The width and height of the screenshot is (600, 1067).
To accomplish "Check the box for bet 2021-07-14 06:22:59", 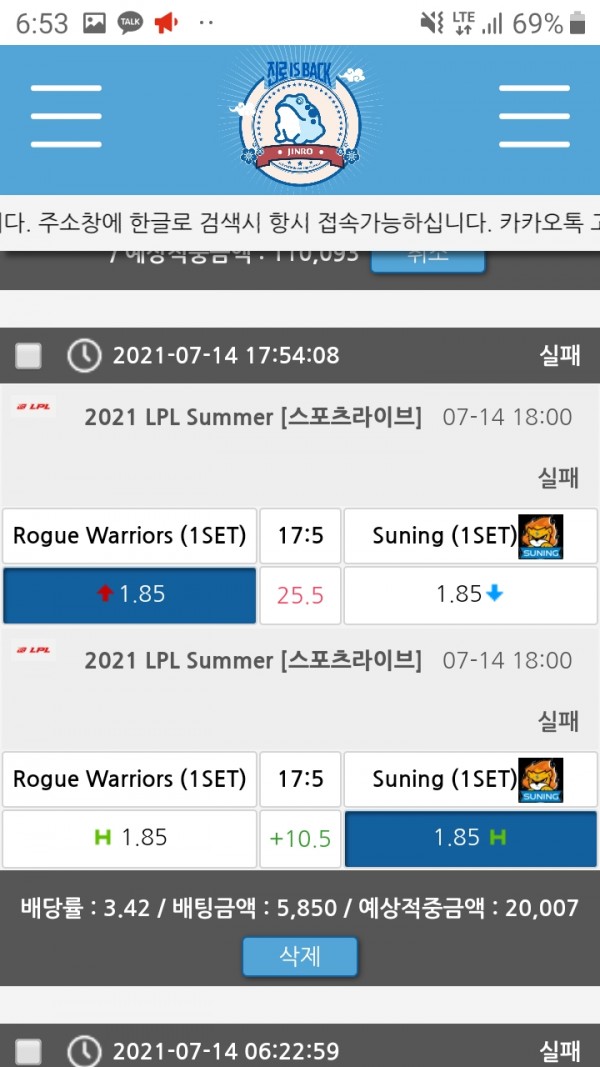I will 29,1051.
